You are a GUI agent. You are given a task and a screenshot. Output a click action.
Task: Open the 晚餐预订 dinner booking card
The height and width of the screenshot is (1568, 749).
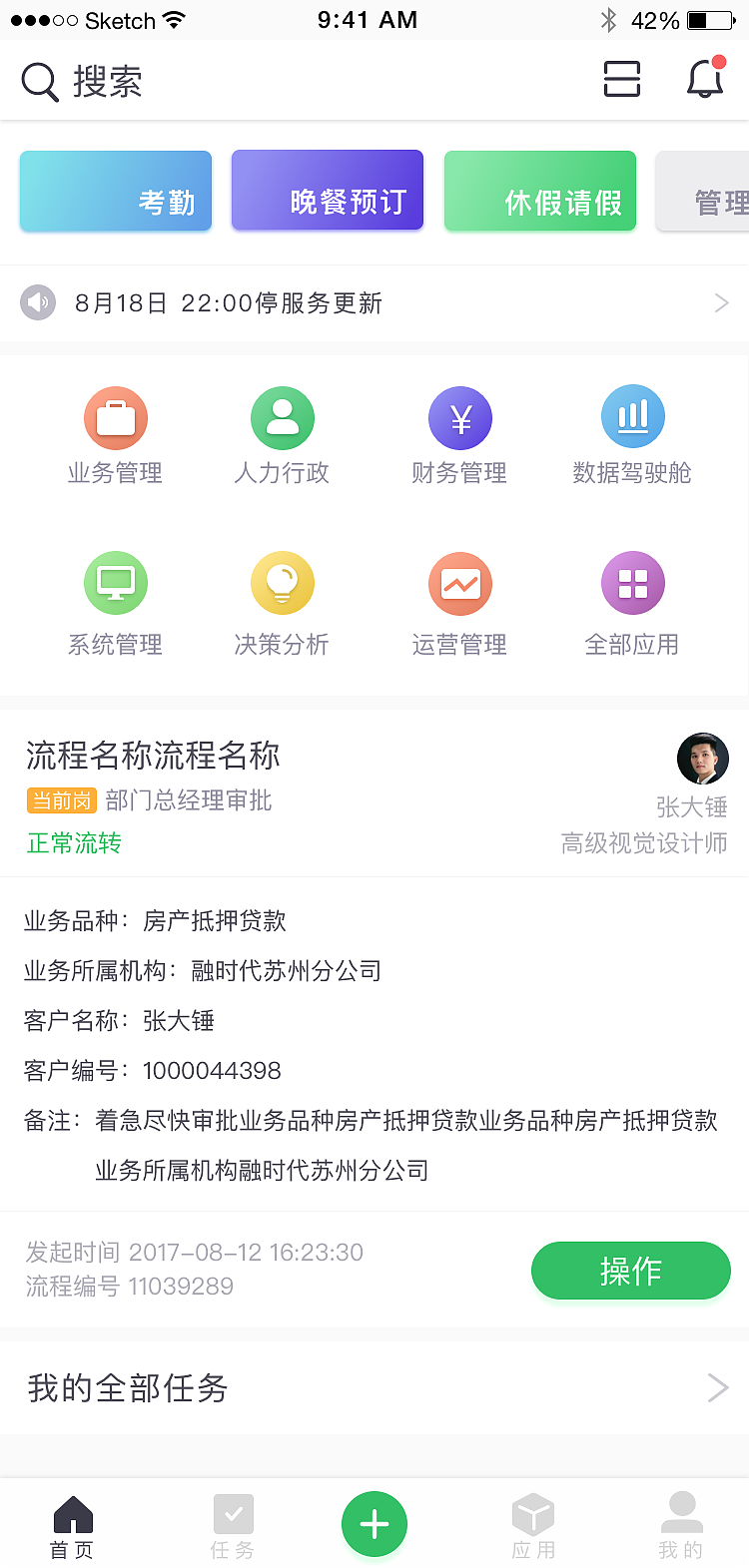[x=328, y=192]
